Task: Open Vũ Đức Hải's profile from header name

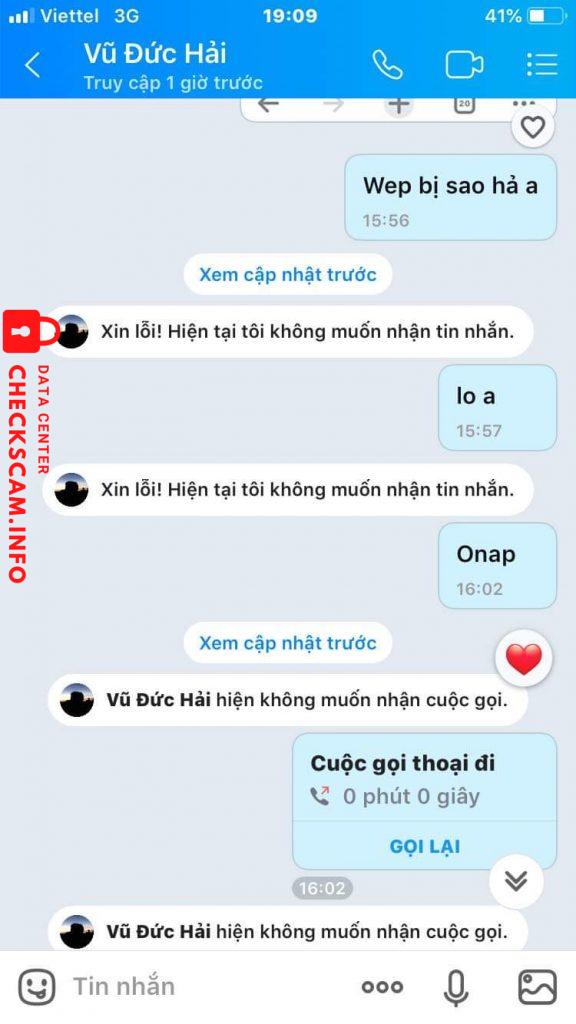Action: [155, 54]
